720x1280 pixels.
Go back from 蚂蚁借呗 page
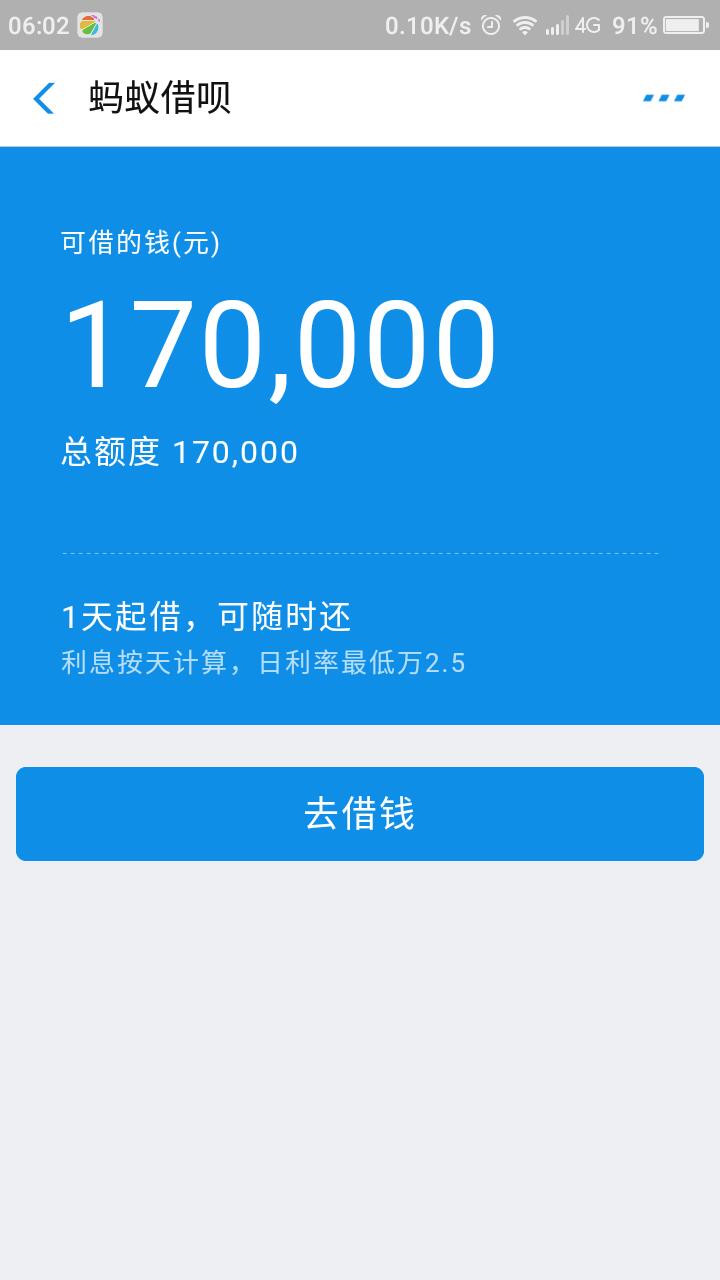(43, 98)
